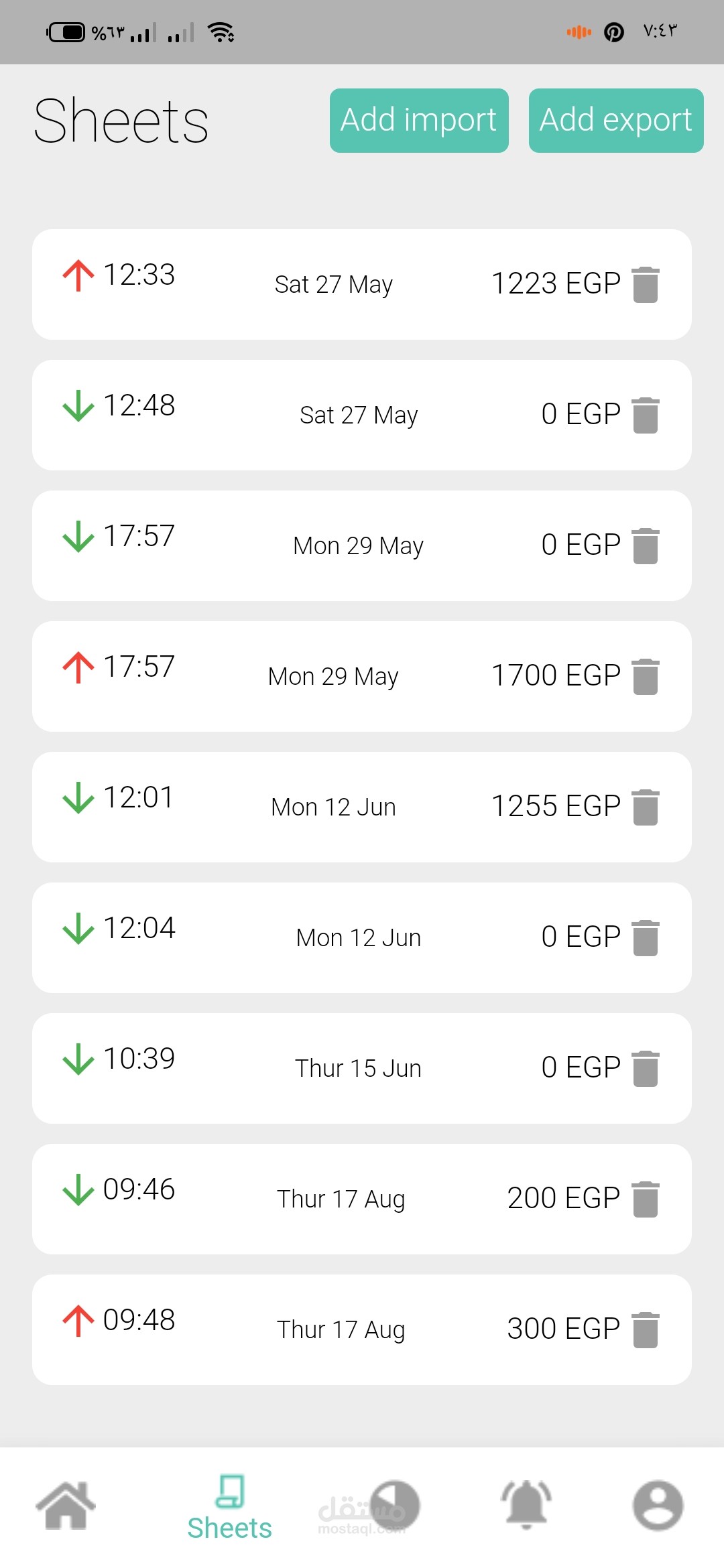Open the profile tab
This screenshot has height=1568, width=724.
(658, 1506)
